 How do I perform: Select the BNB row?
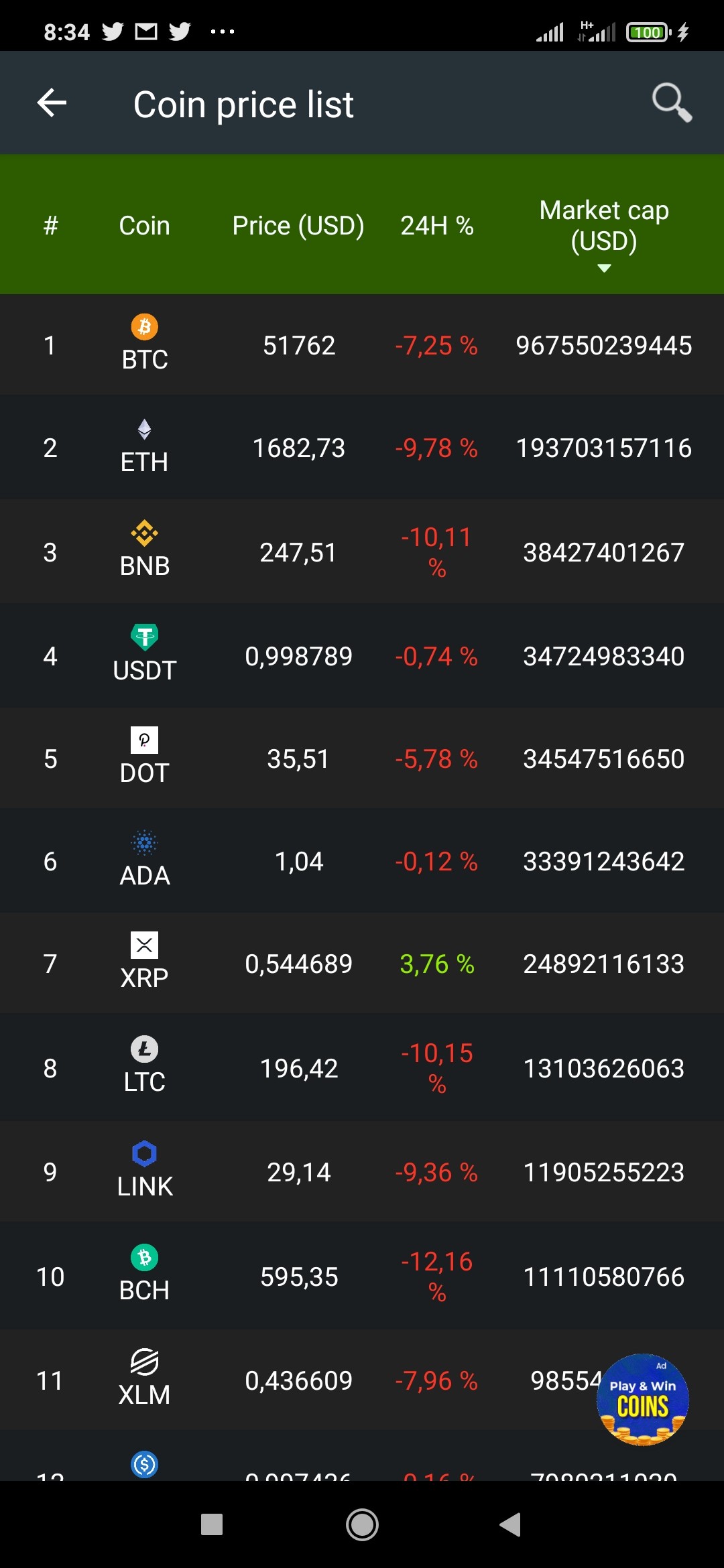point(362,551)
